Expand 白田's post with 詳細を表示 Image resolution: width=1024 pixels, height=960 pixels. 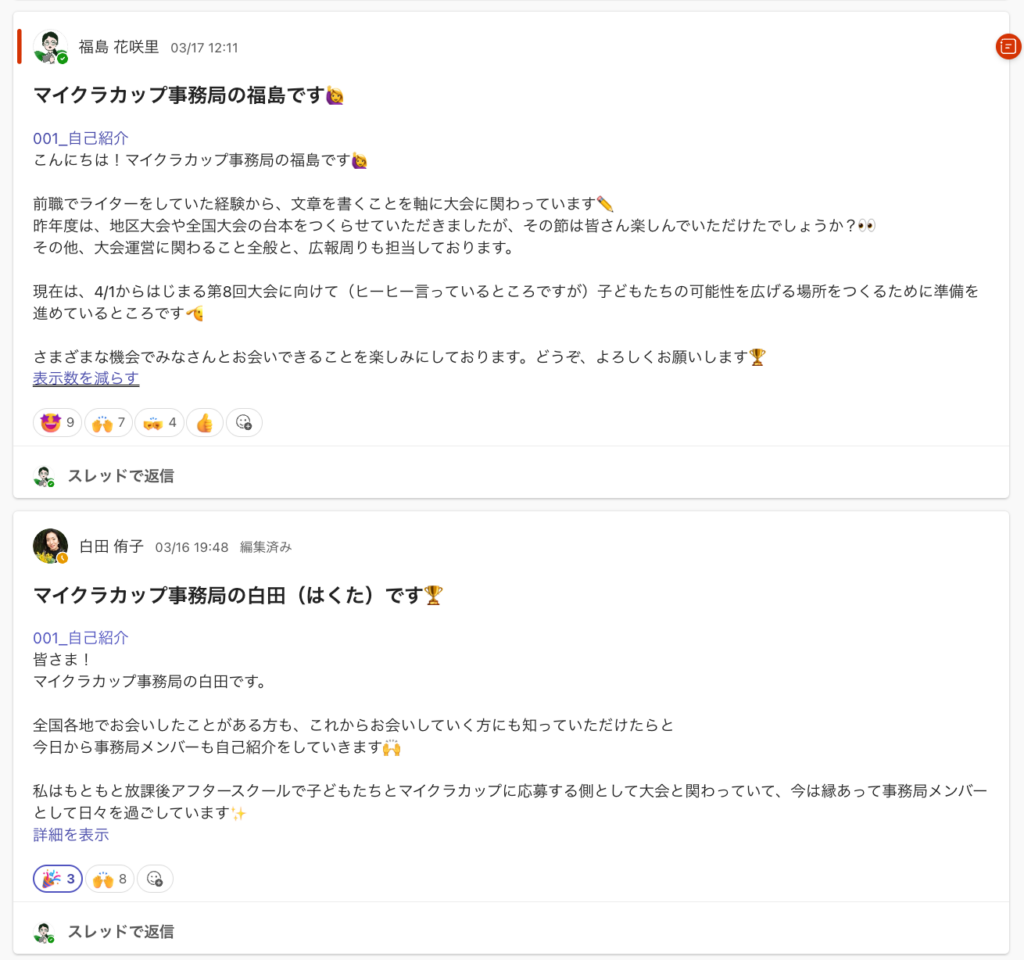[70, 835]
